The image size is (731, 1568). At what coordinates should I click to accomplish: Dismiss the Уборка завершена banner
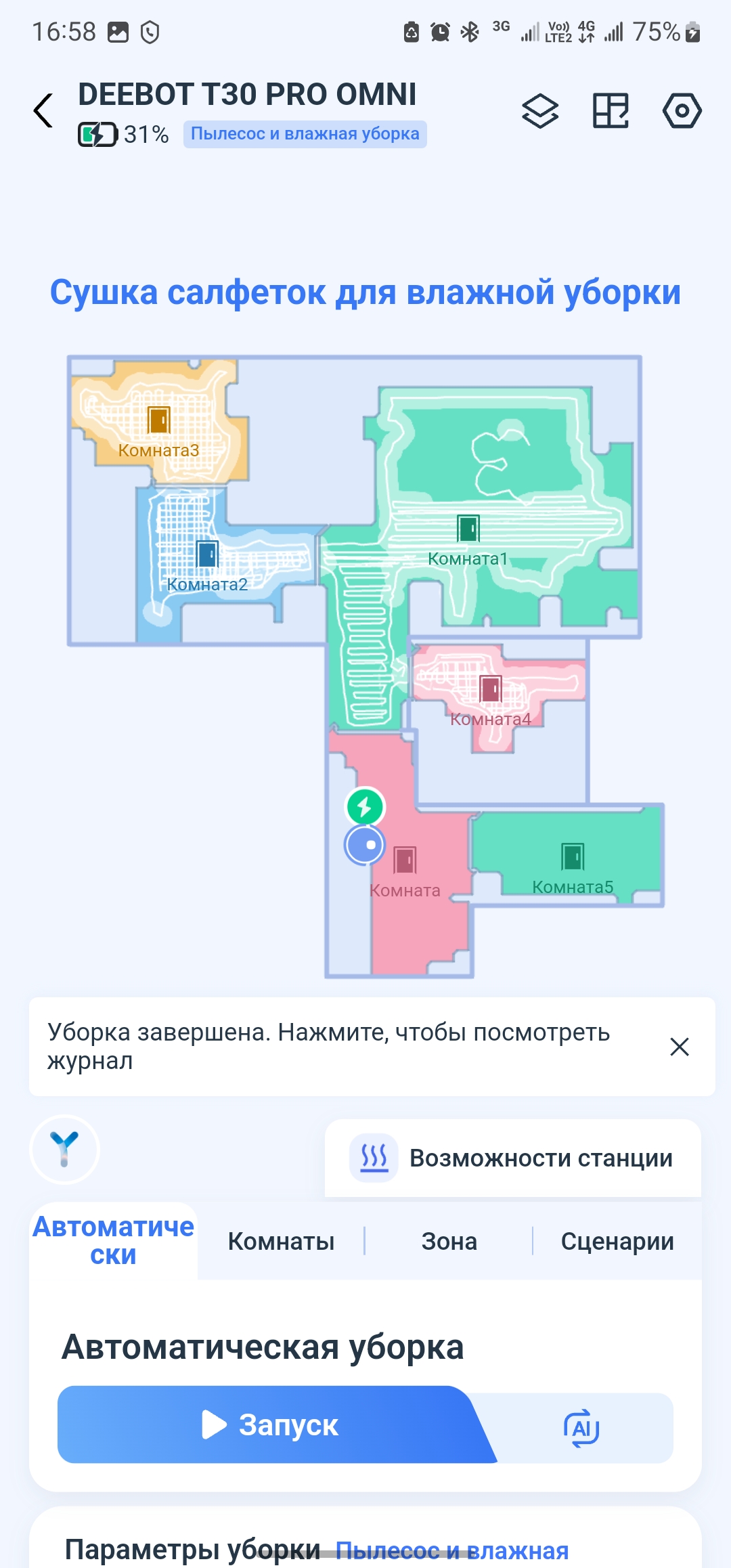pyautogui.click(x=680, y=1047)
